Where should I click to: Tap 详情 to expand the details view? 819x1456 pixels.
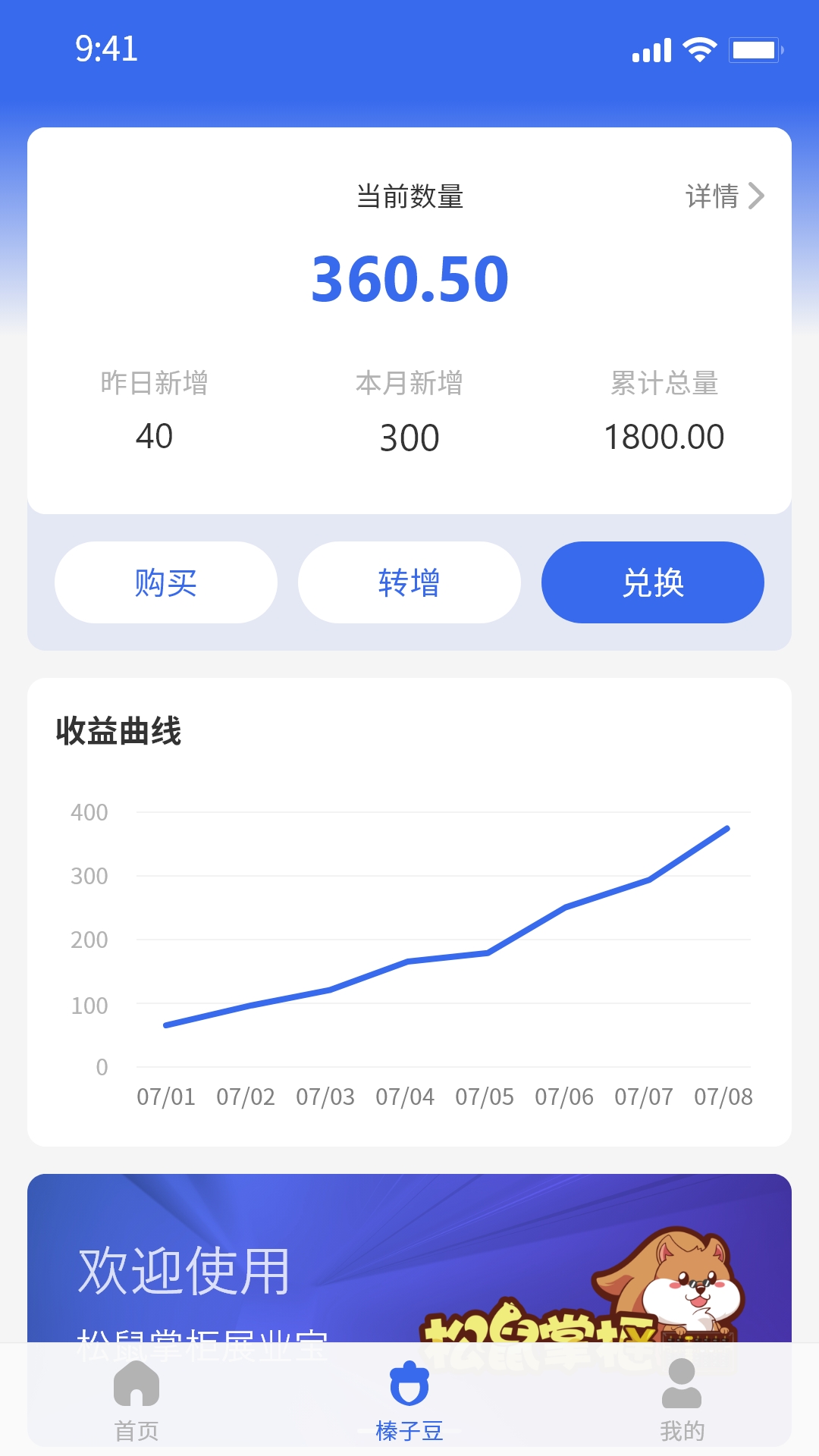(713, 197)
